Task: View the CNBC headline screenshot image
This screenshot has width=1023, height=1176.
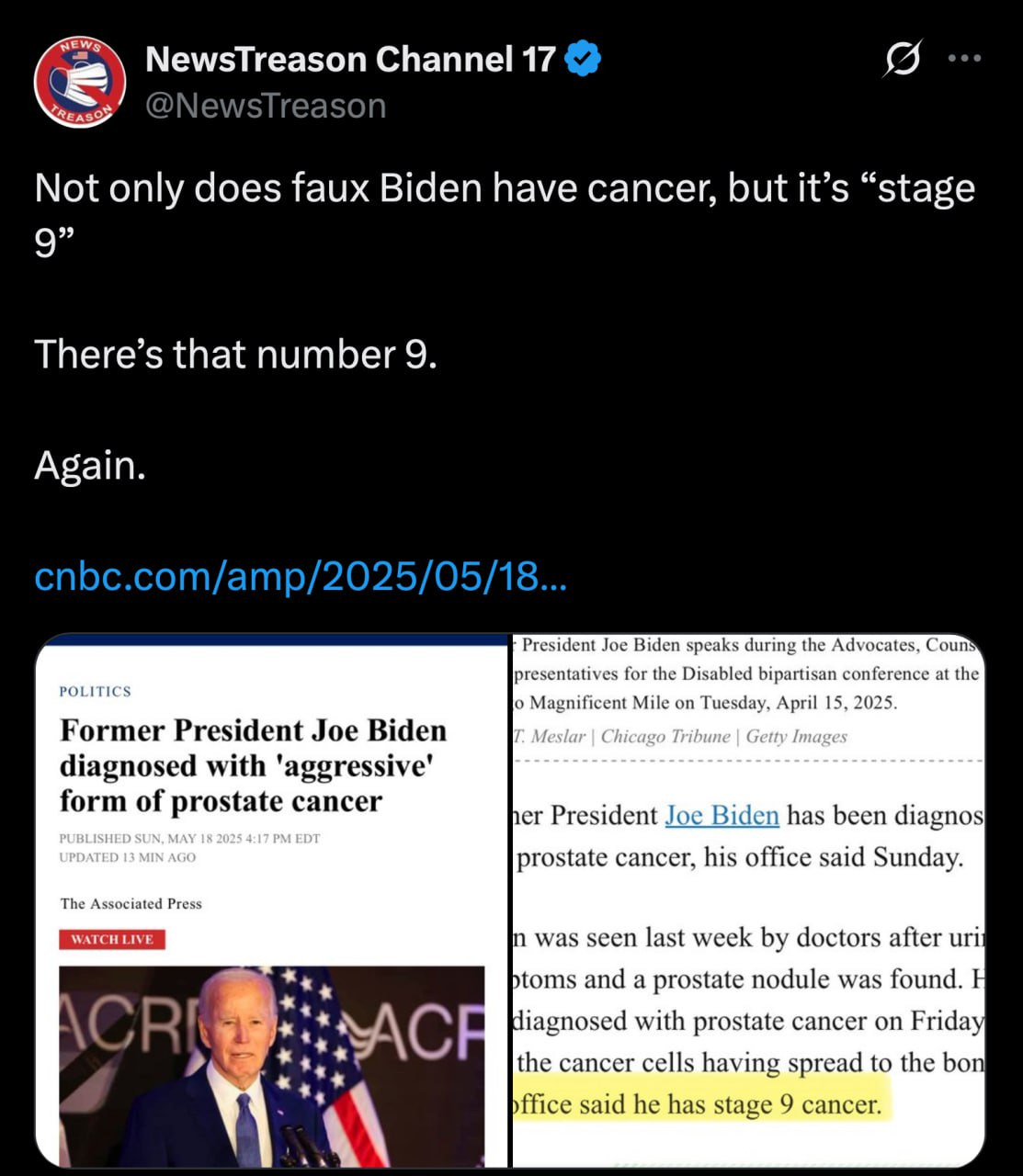Action: click(x=272, y=900)
